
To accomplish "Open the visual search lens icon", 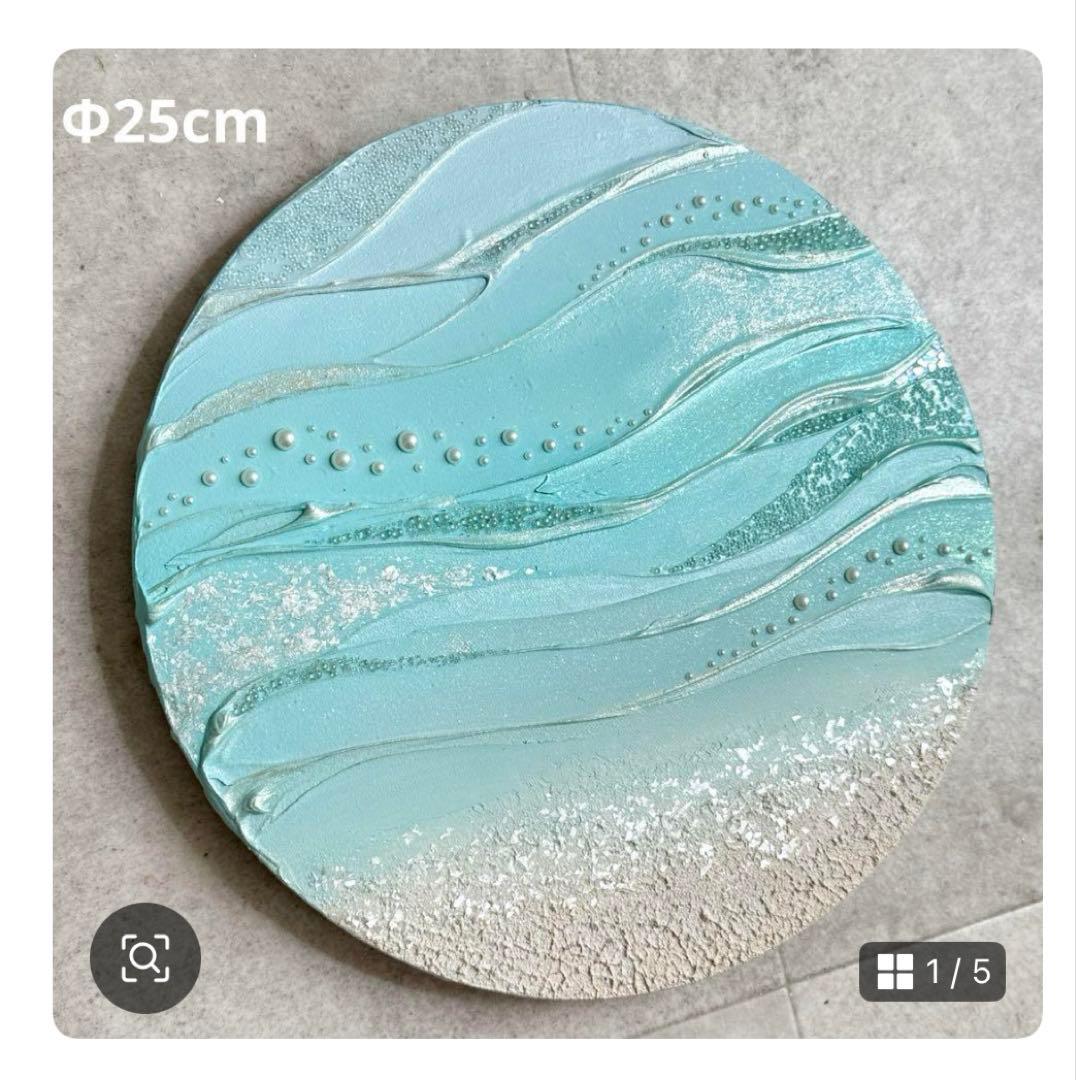I will 146,958.
